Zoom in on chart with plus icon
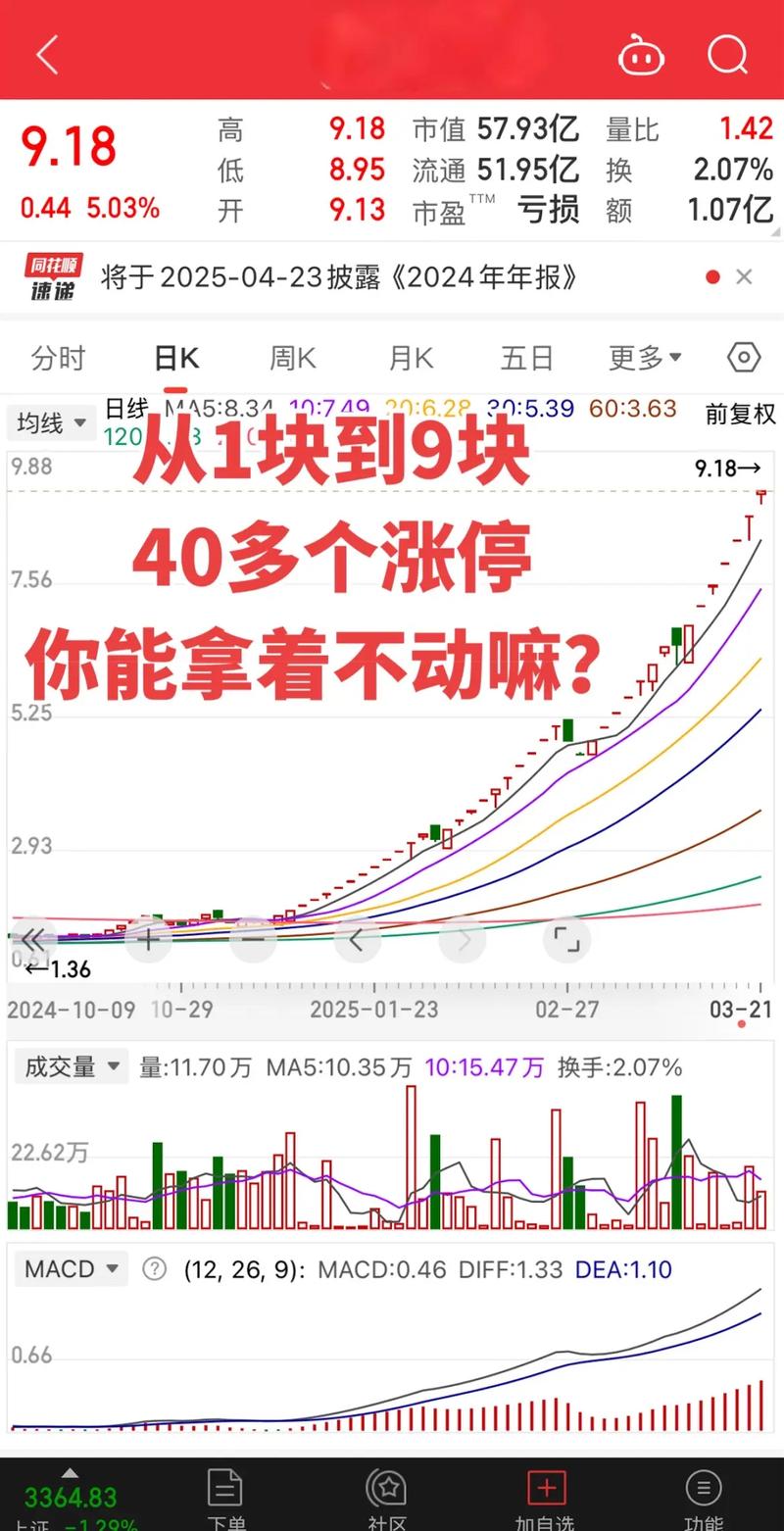The image size is (784, 1531). [x=148, y=939]
